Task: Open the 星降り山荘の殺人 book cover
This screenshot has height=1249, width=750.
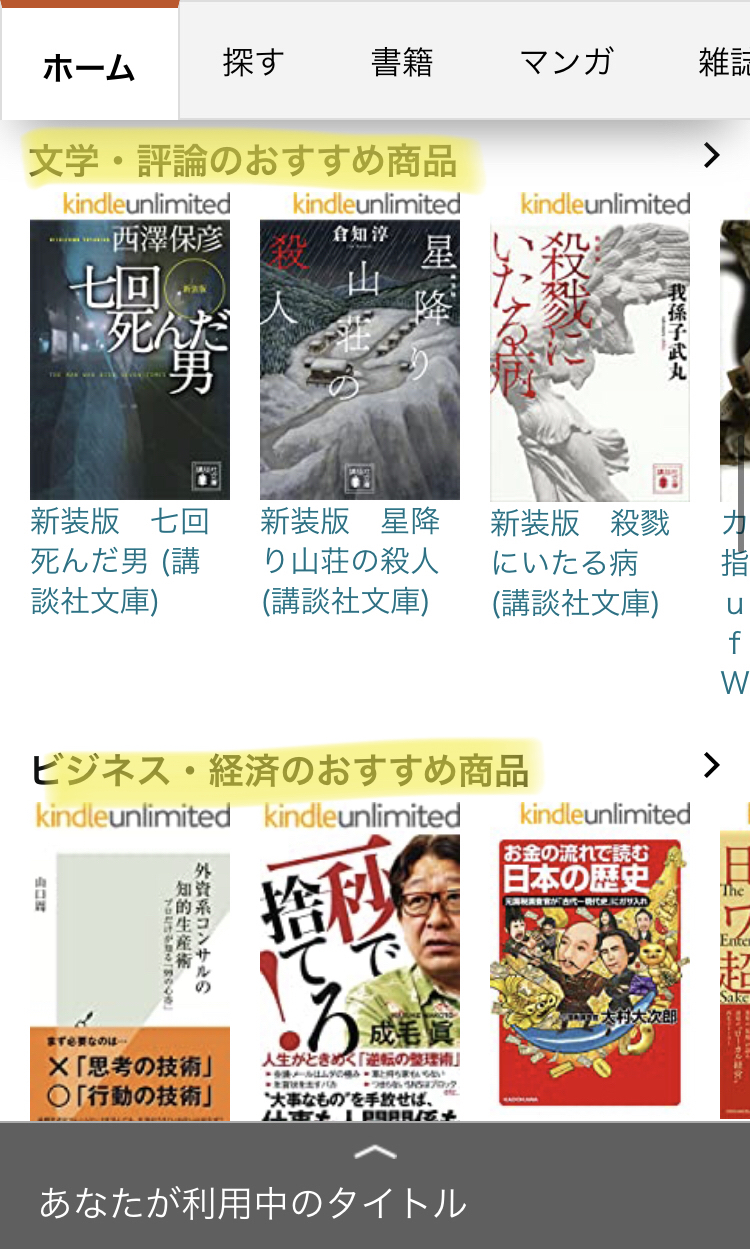Action: [360, 360]
